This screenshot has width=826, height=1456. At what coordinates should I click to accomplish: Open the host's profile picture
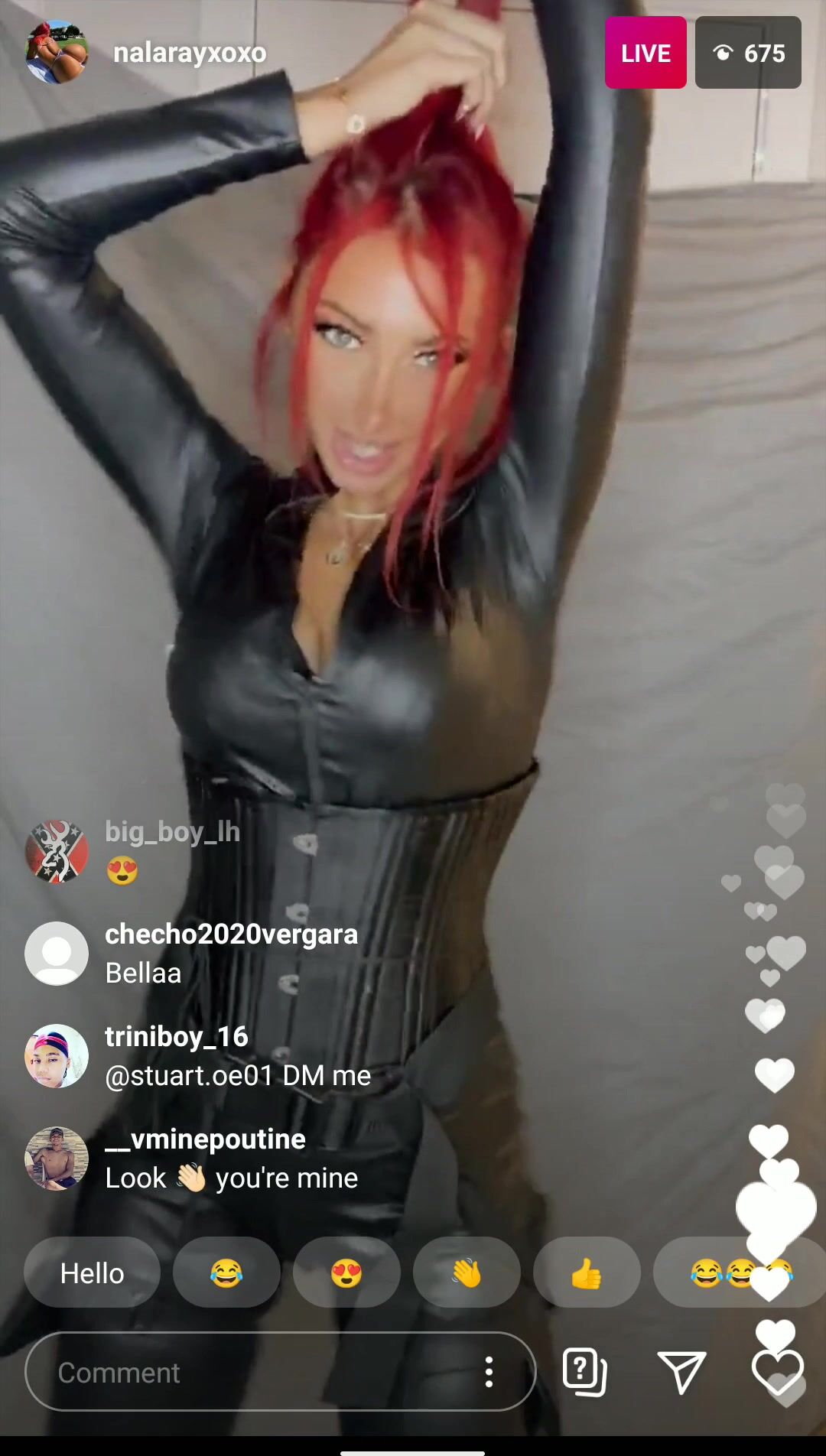pyautogui.click(x=57, y=52)
